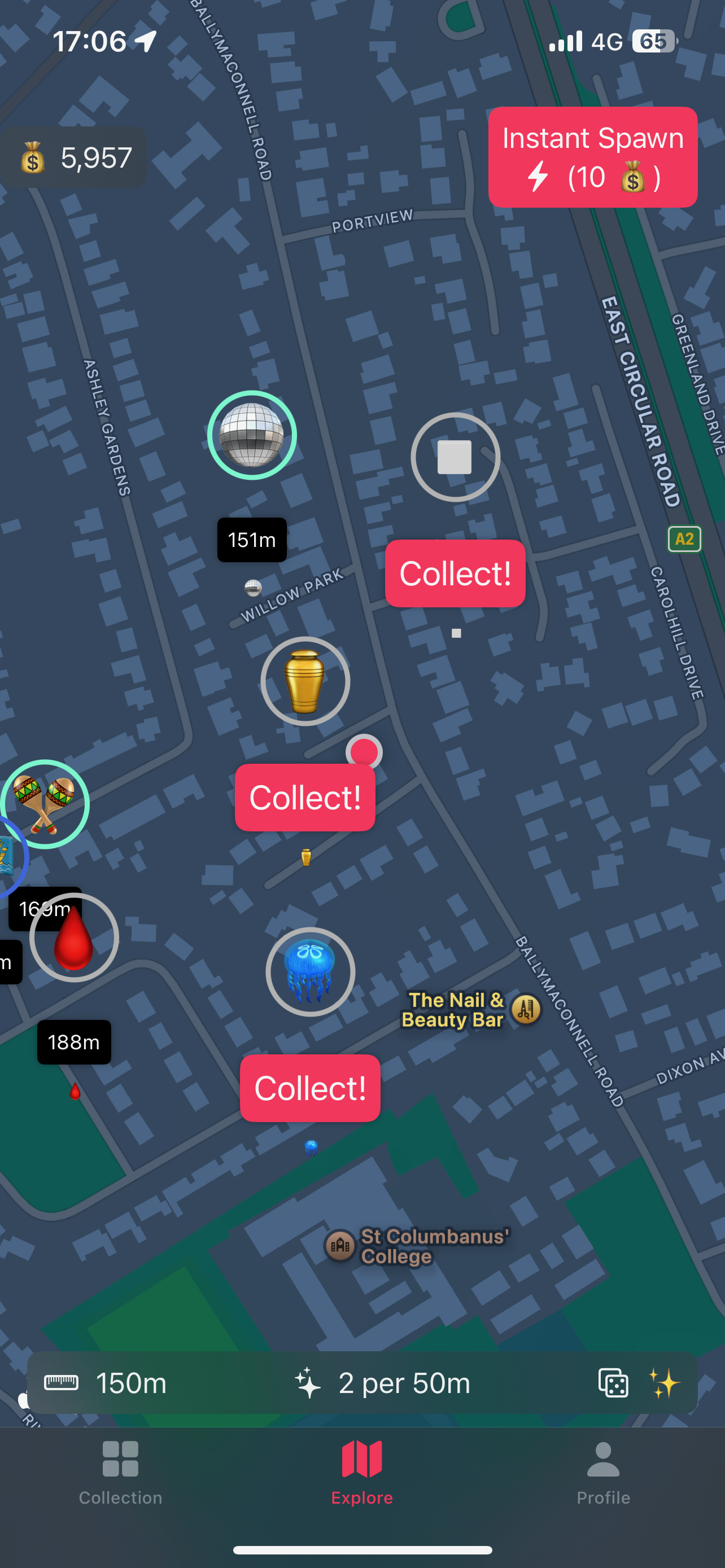Image resolution: width=725 pixels, height=1568 pixels.
Task: Tap the sparkles icon in bottom bar
Action: click(663, 1383)
